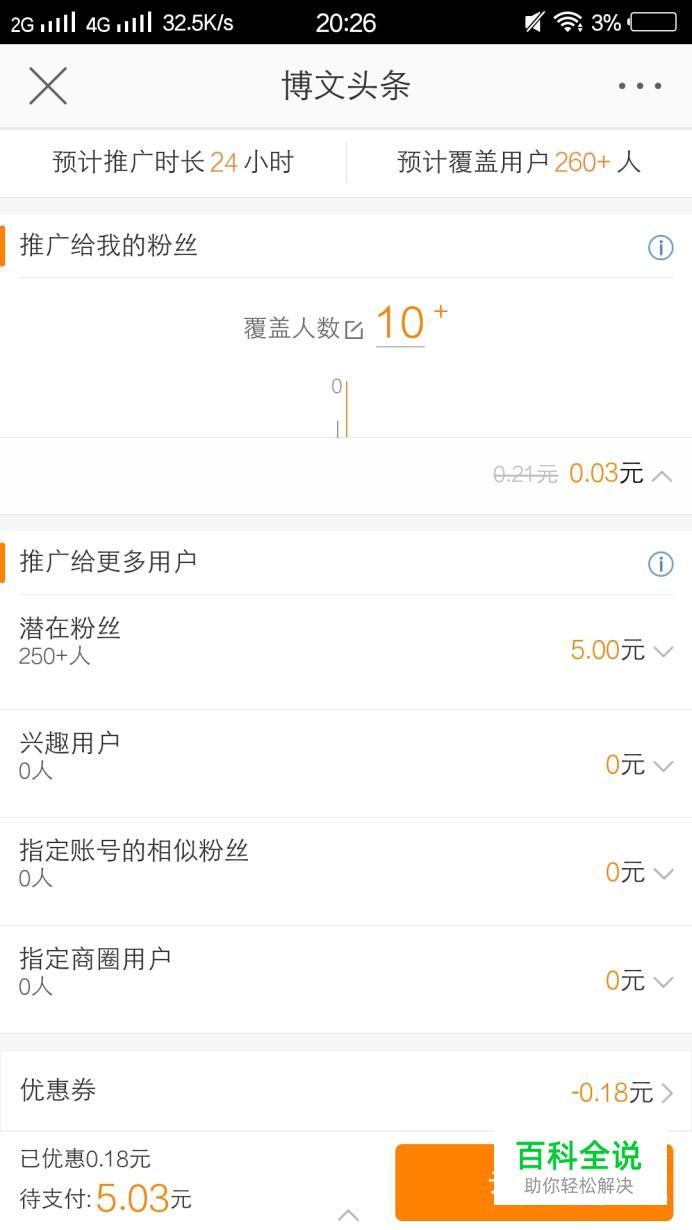This screenshot has height=1230, width=692.
Task: Open the 优惠券 coupon row
Action: pos(346,1092)
